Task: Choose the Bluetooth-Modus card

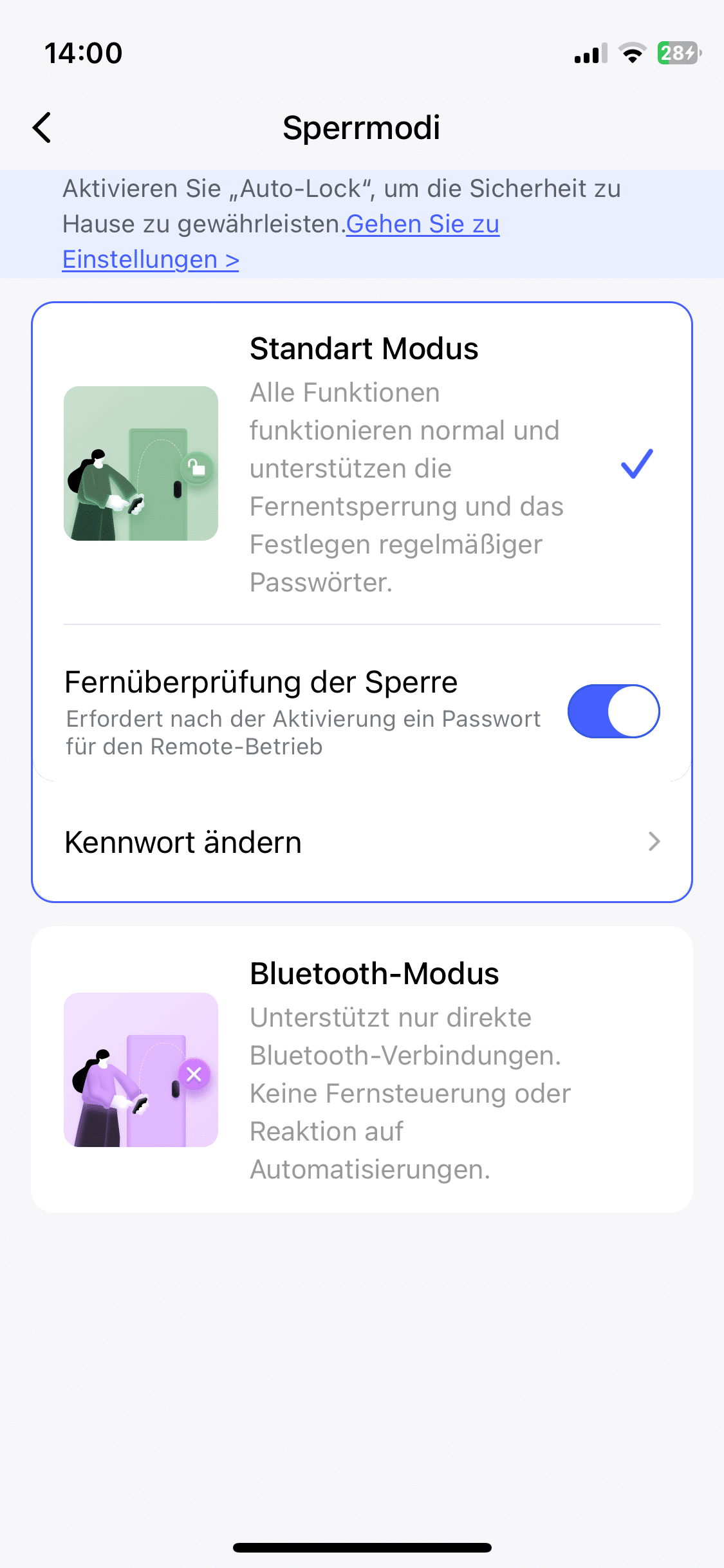Action: [x=362, y=1070]
